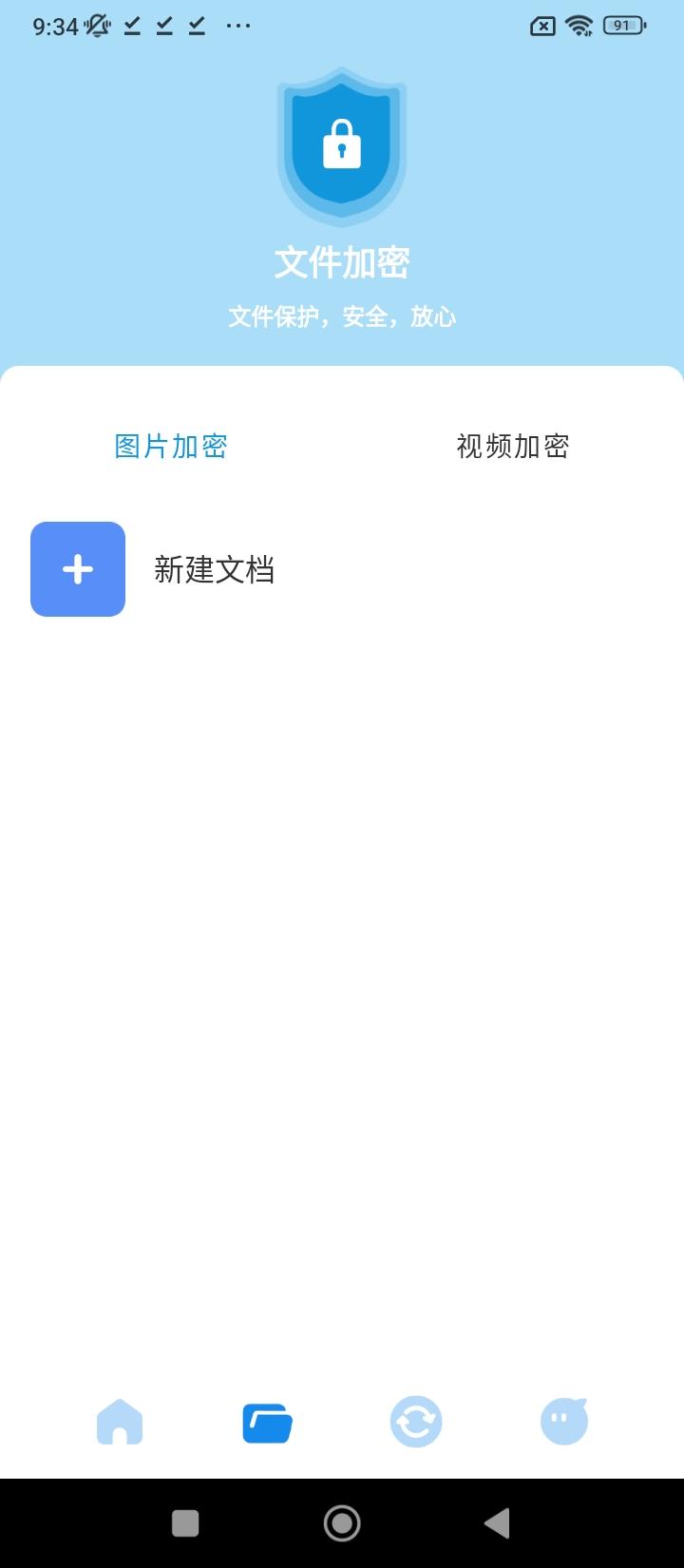The width and height of the screenshot is (684, 1568).
Task: Tap the 新建文档 (new document) label
Action: click(214, 569)
